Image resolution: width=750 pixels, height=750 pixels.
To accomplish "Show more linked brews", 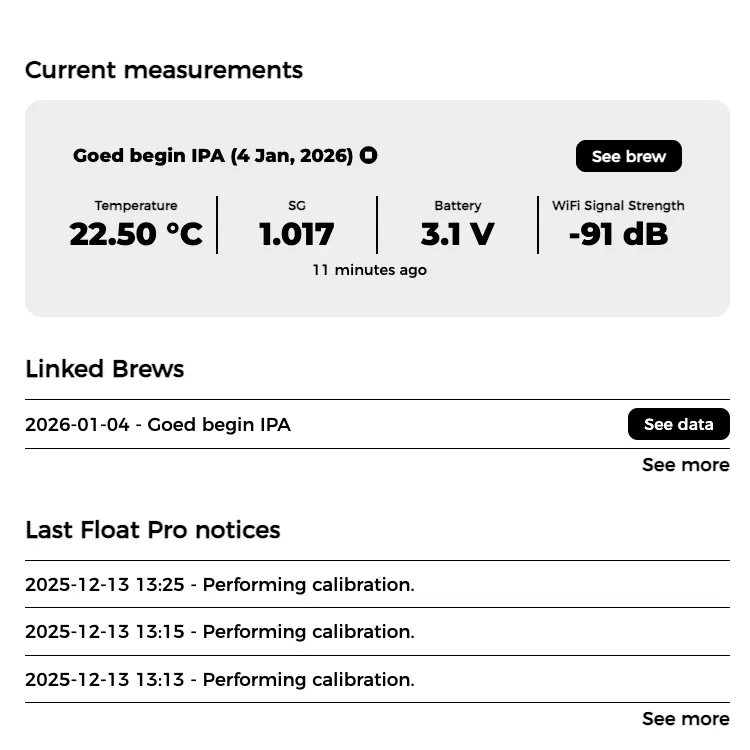I will tap(685, 465).
